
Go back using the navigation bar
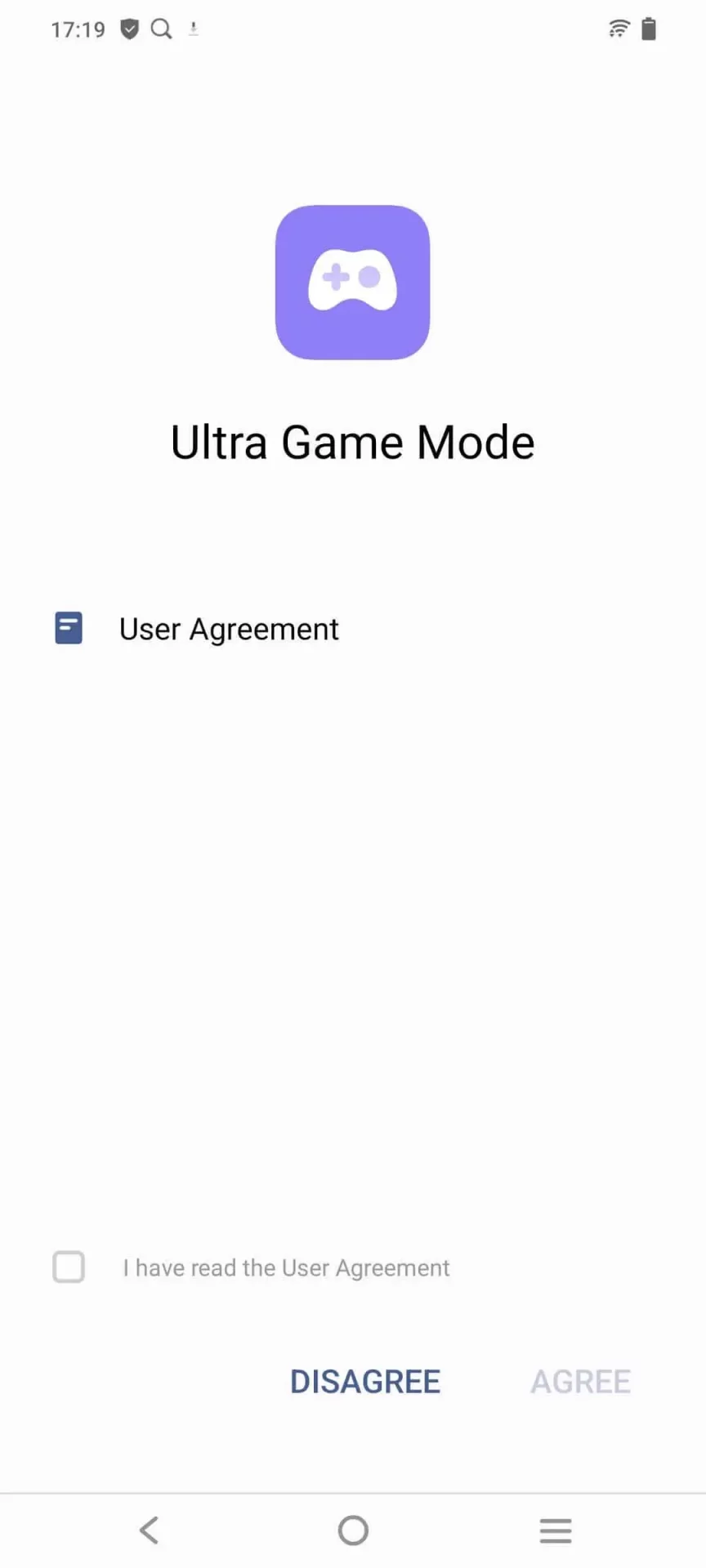149,1530
